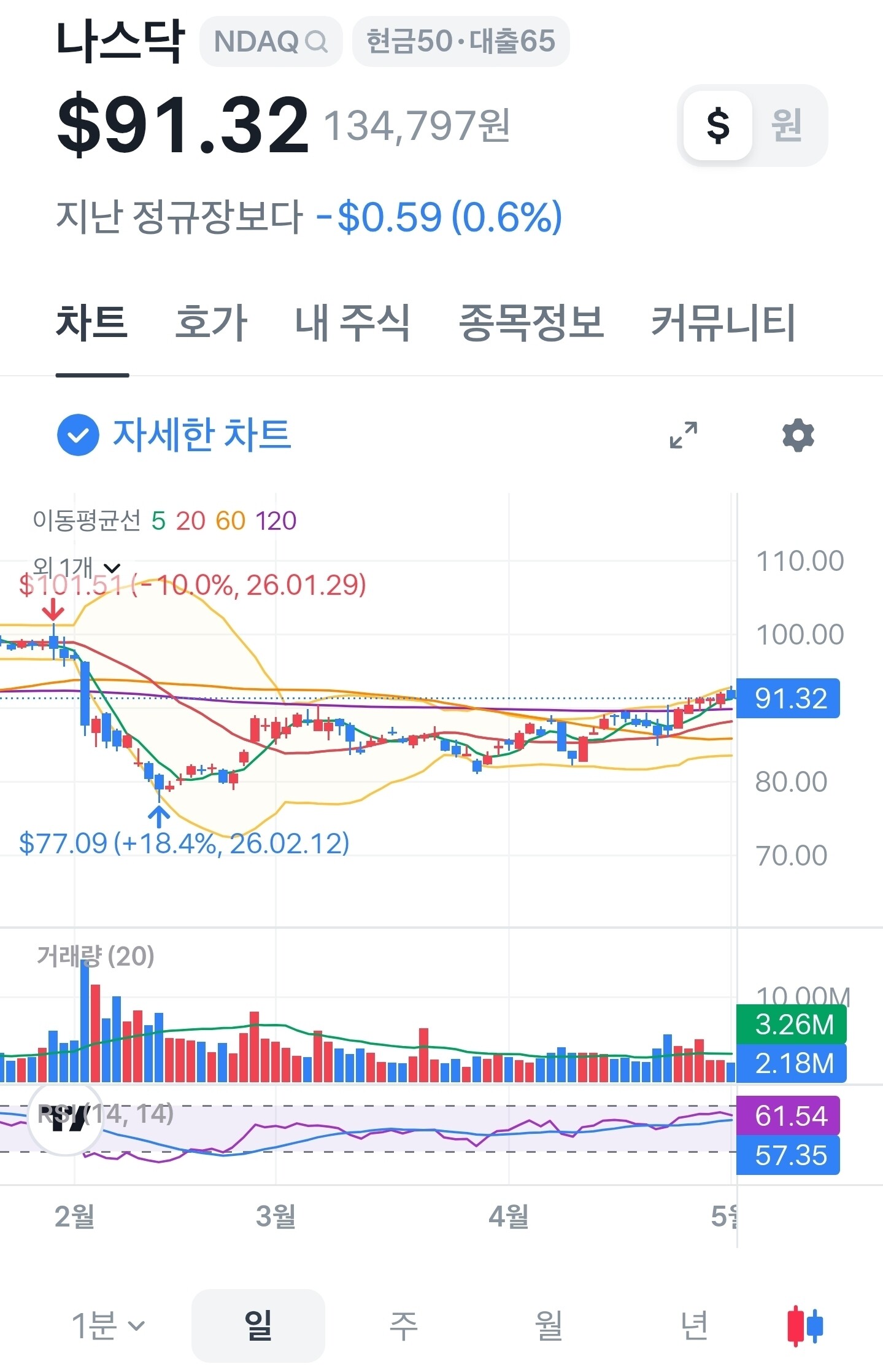Change chart type via candlestick icon
The width and height of the screenshot is (883, 1372).
[x=805, y=1326]
